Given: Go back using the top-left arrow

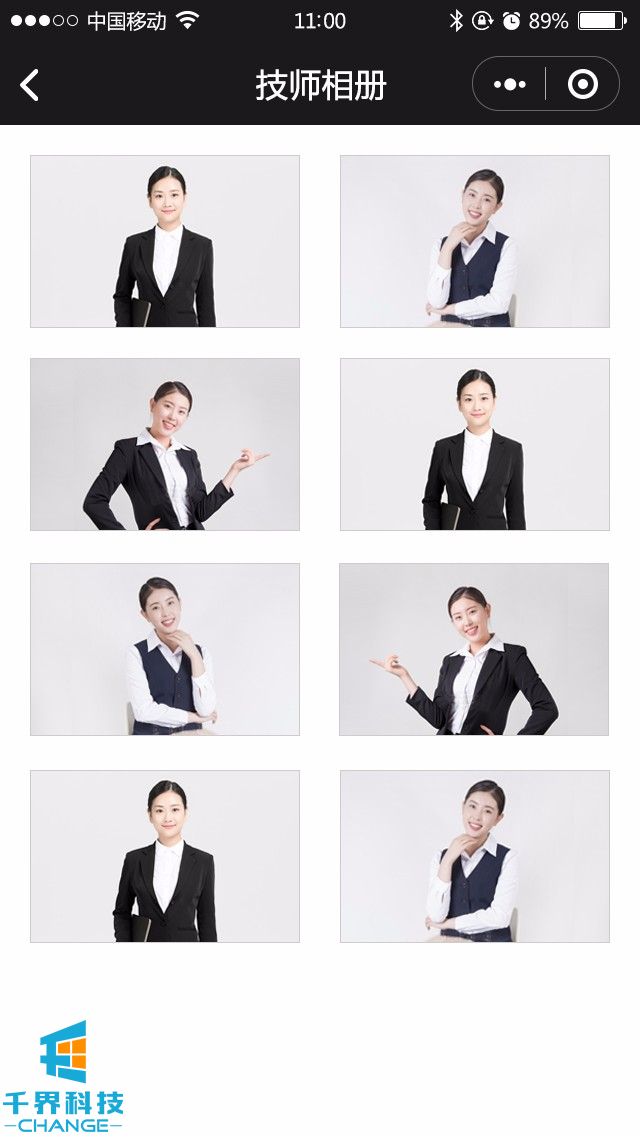Looking at the screenshot, I should [x=30, y=85].
